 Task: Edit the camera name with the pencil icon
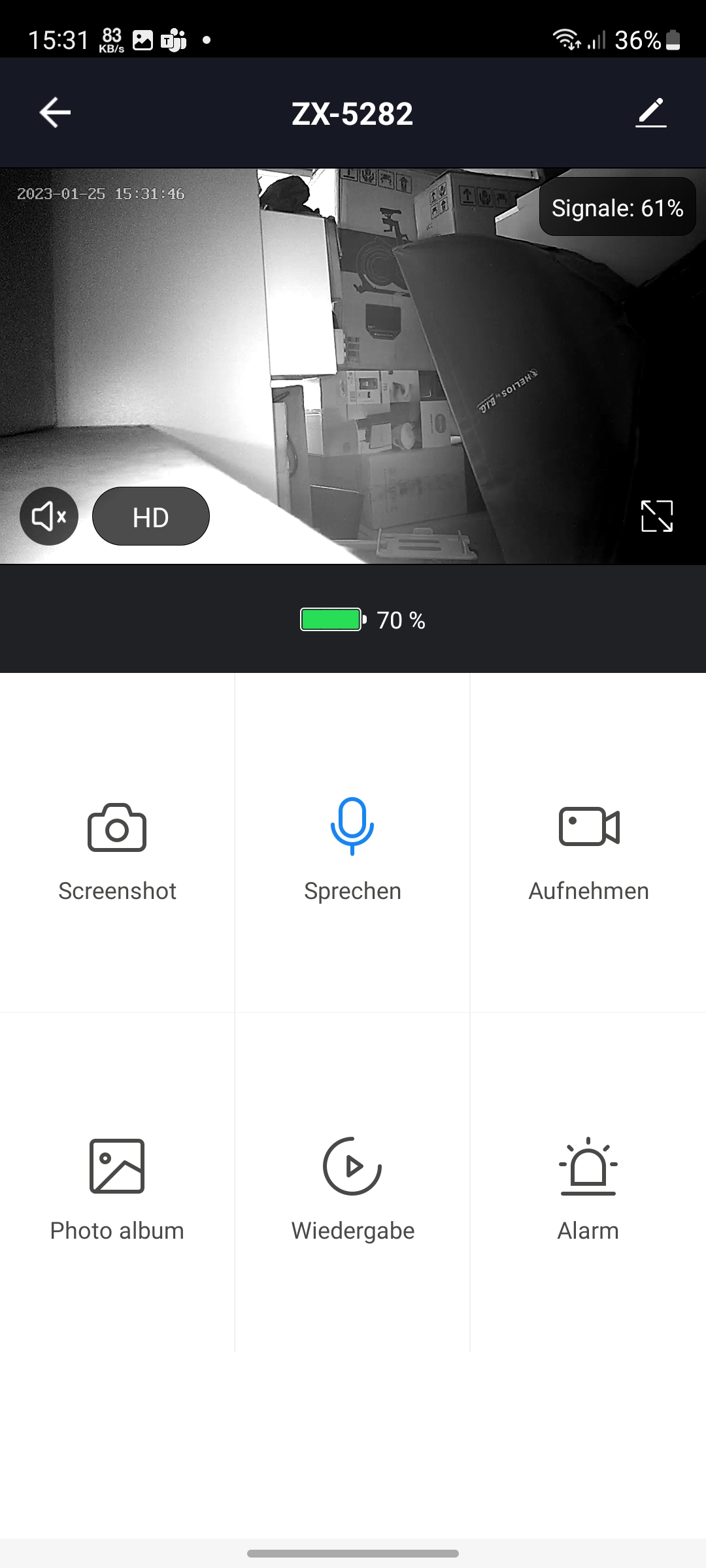pos(651,112)
